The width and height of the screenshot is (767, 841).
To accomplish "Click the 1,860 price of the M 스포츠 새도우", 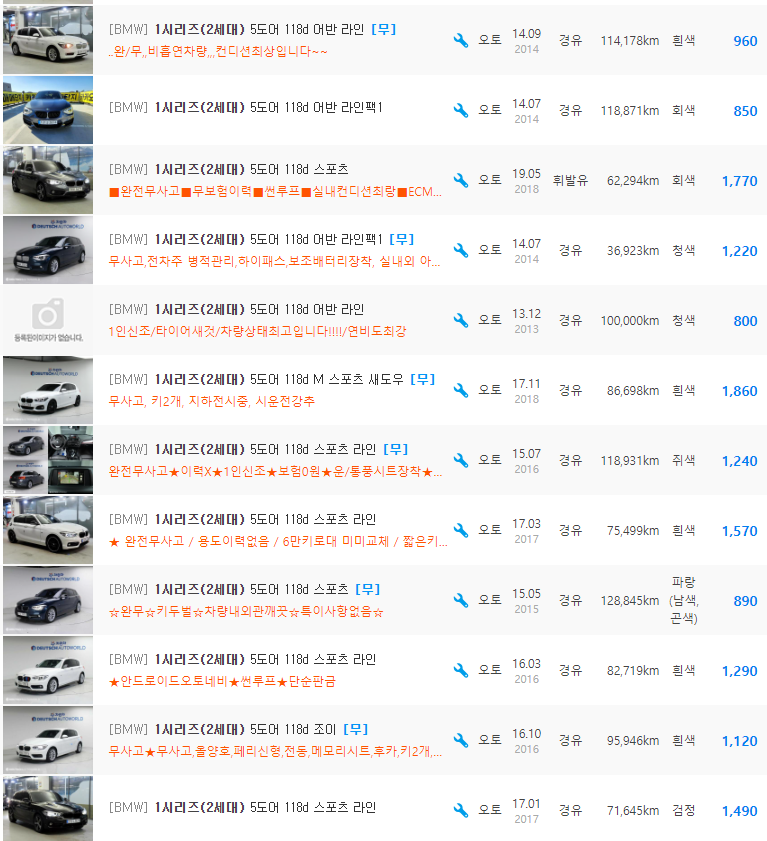I will [x=738, y=390].
